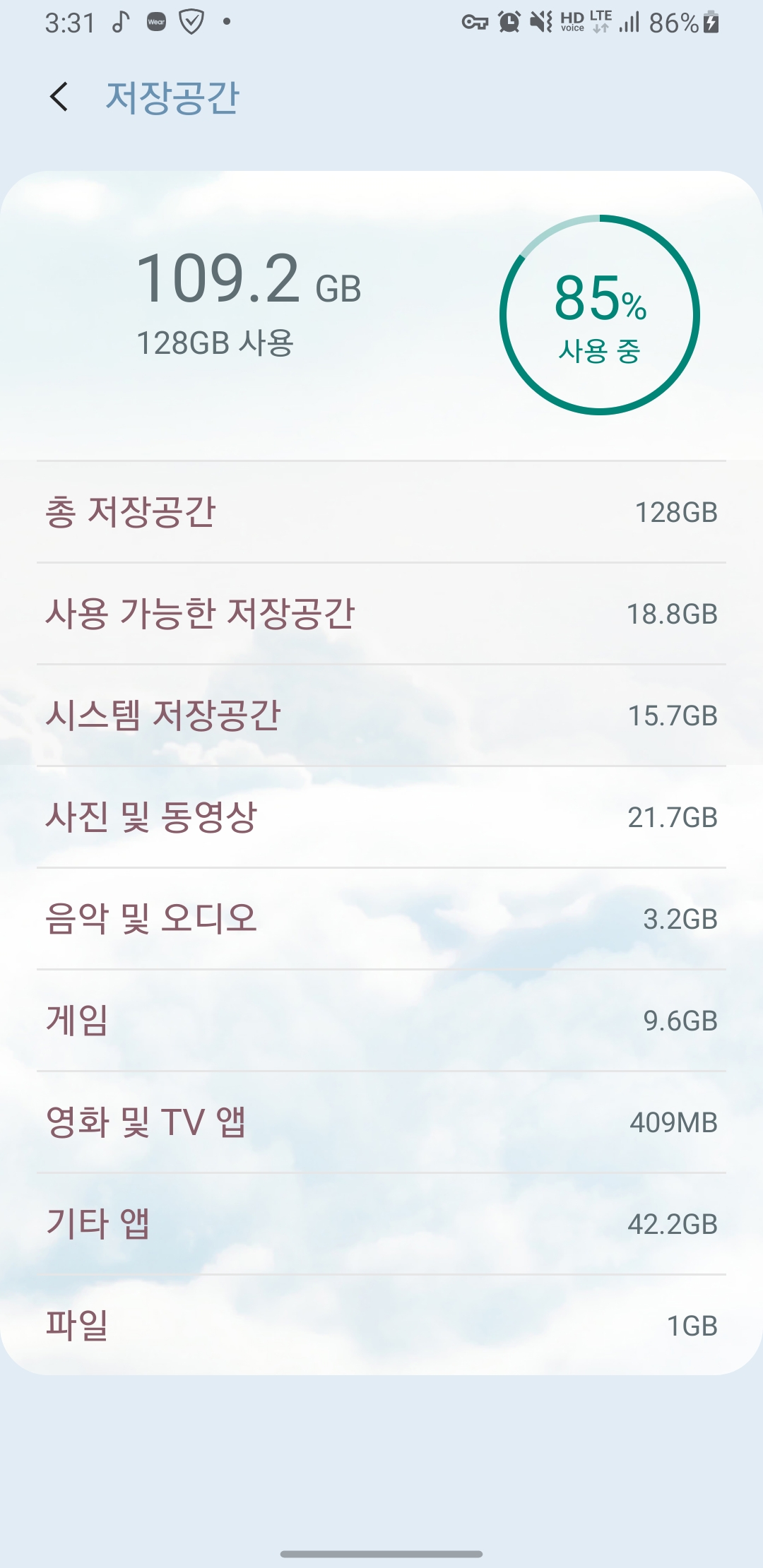The height and width of the screenshot is (1568, 763).
Task: Open the 파일 storage row
Action: pyautogui.click(x=381, y=1325)
